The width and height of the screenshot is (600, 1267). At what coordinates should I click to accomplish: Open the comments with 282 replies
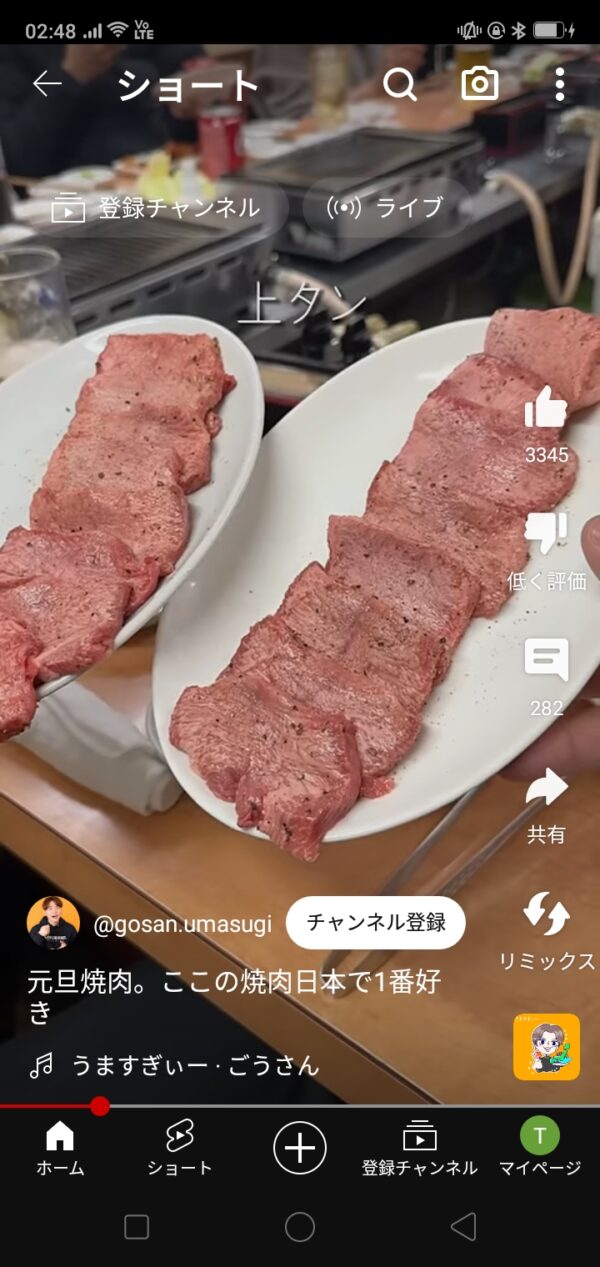pos(546,662)
